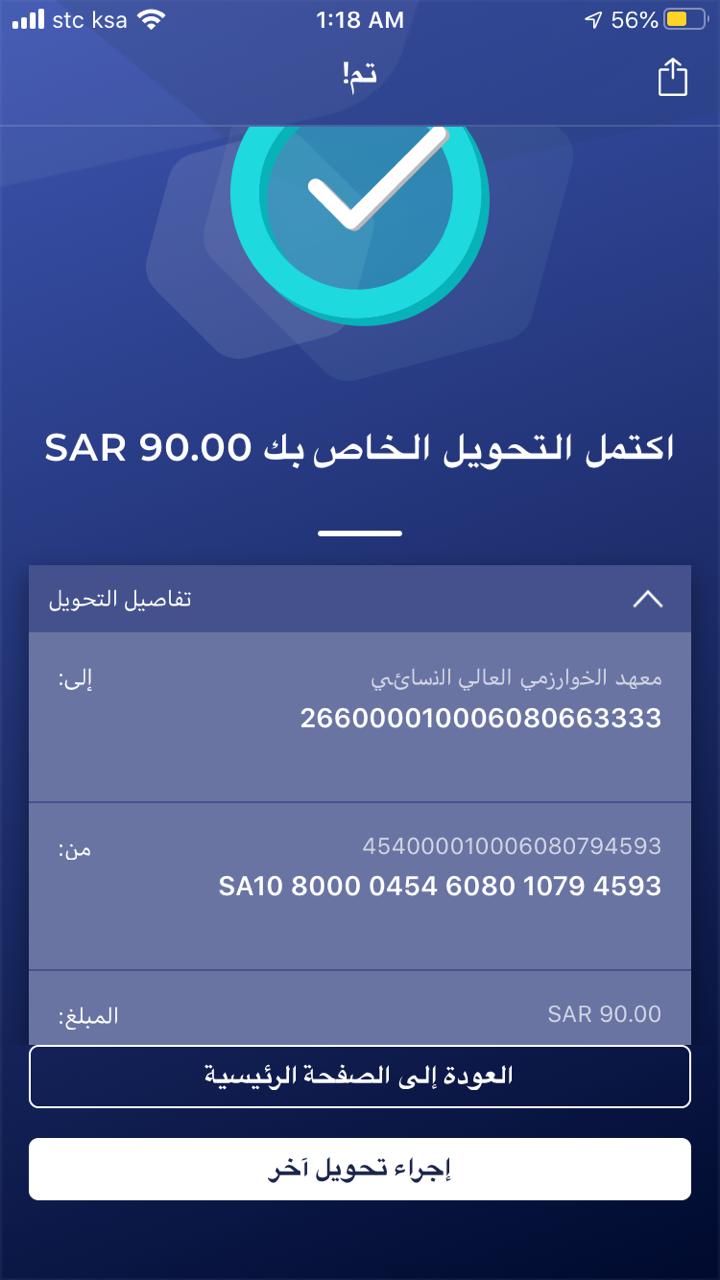Collapse the transfer details section
Screen dimensions: 720x1280
pos(648,599)
